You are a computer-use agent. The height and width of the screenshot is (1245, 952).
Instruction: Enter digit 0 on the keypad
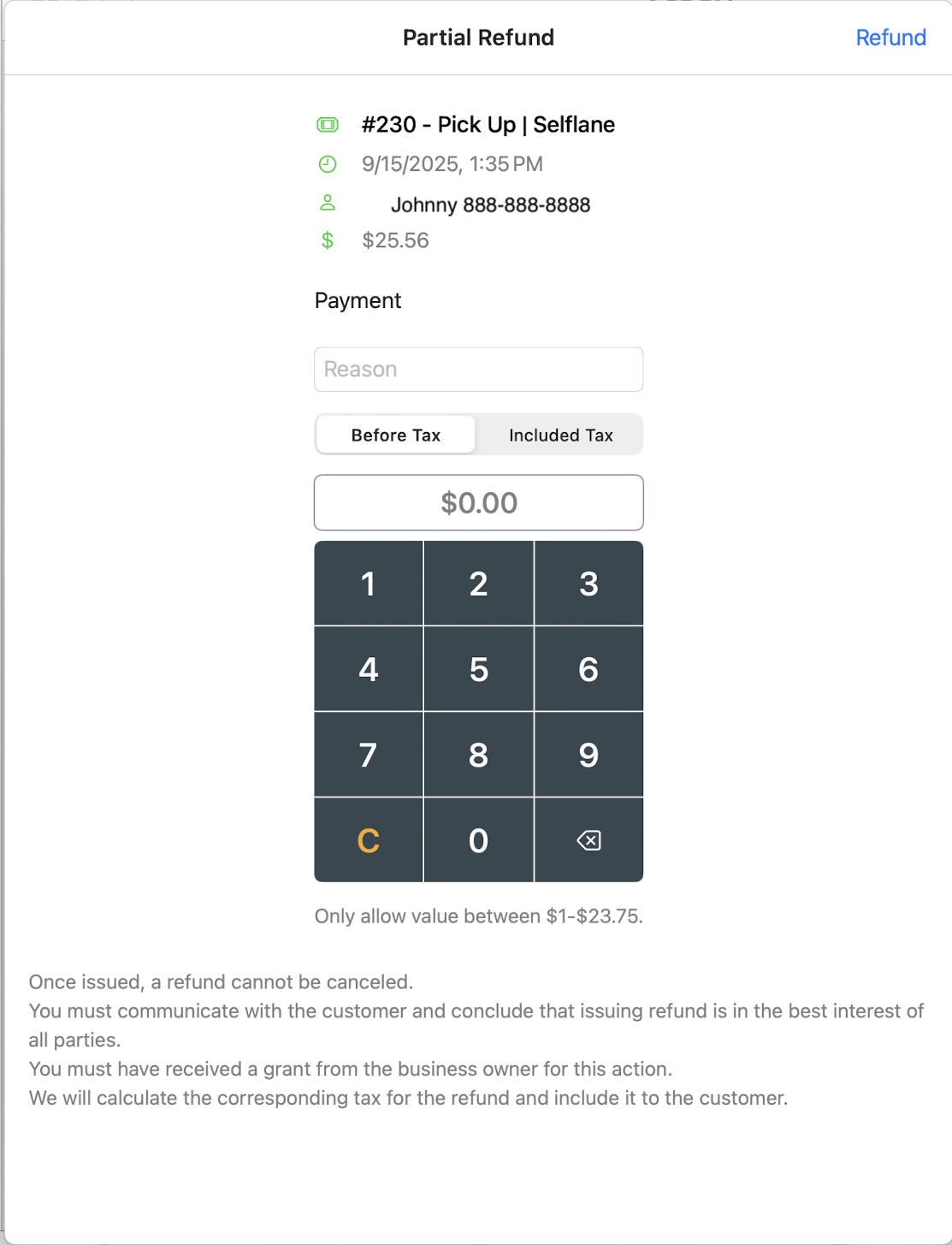pyautogui.click(x=478, y=840)
